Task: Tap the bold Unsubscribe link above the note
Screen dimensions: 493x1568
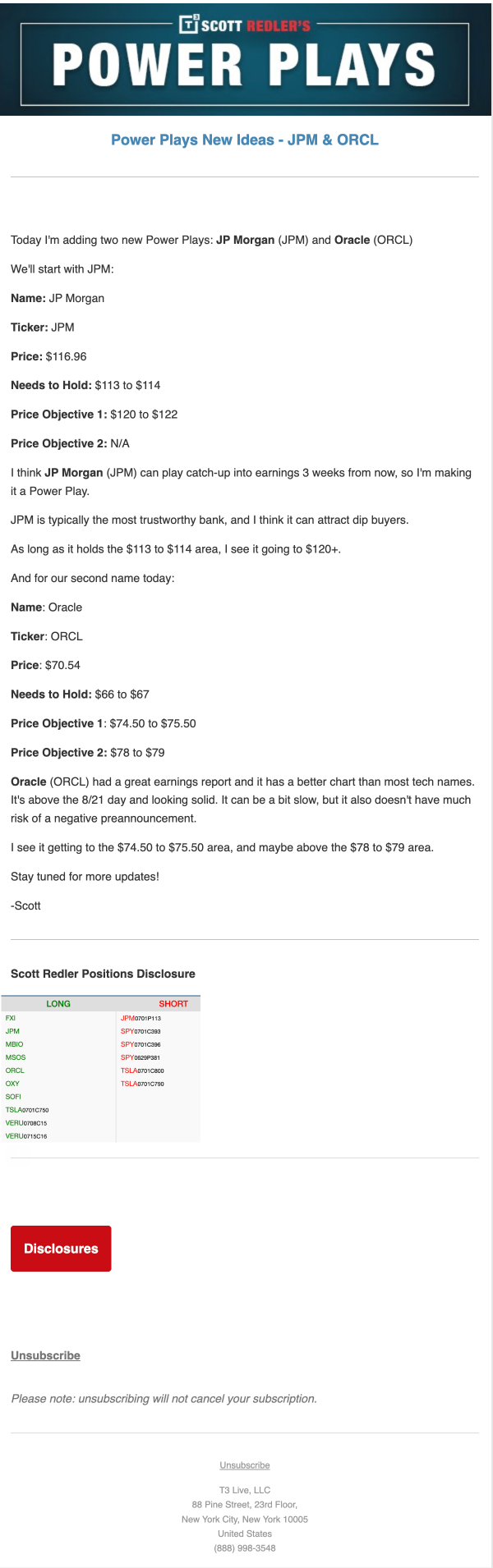Action: tap(45, 1355)
